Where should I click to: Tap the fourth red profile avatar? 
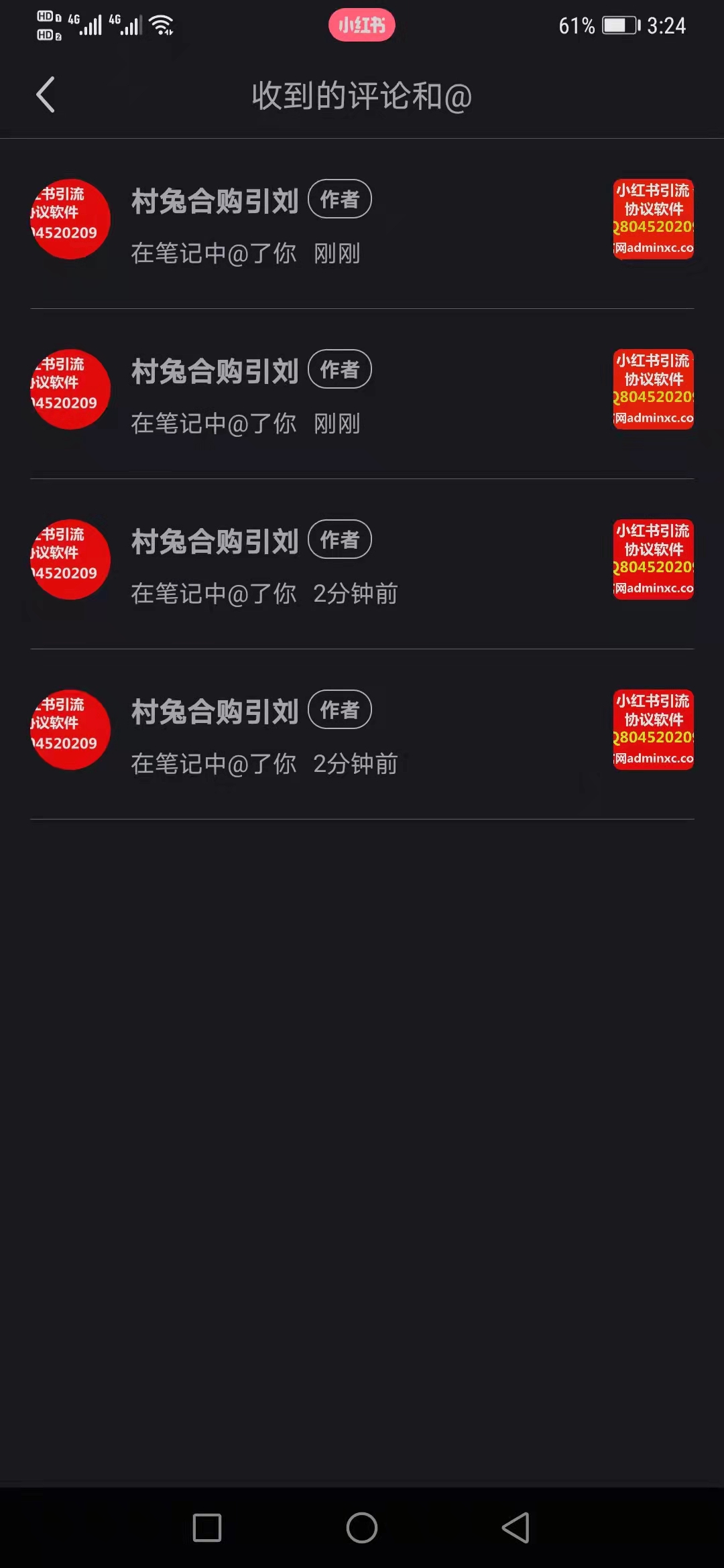[70, 730]
